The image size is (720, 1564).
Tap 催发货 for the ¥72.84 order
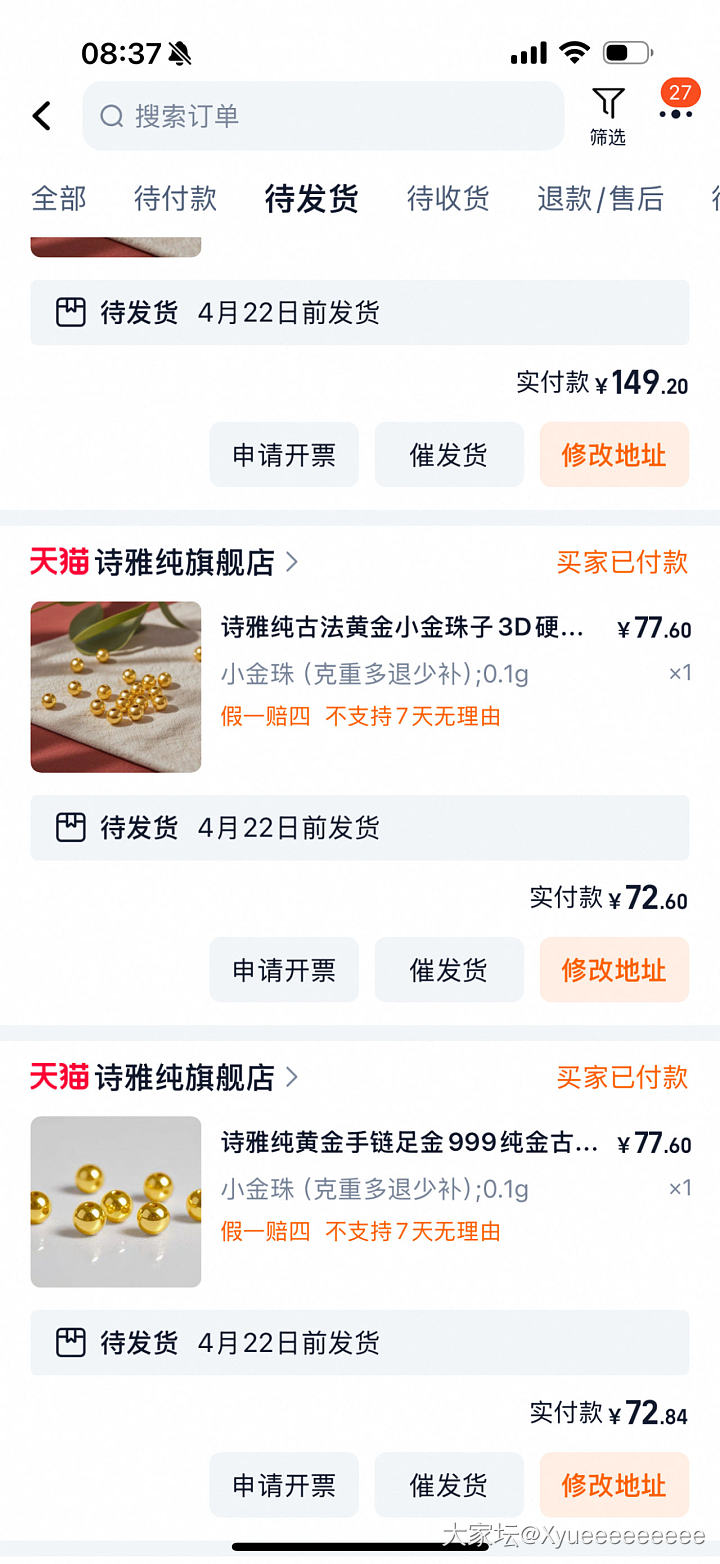(x=449, y=1485)
